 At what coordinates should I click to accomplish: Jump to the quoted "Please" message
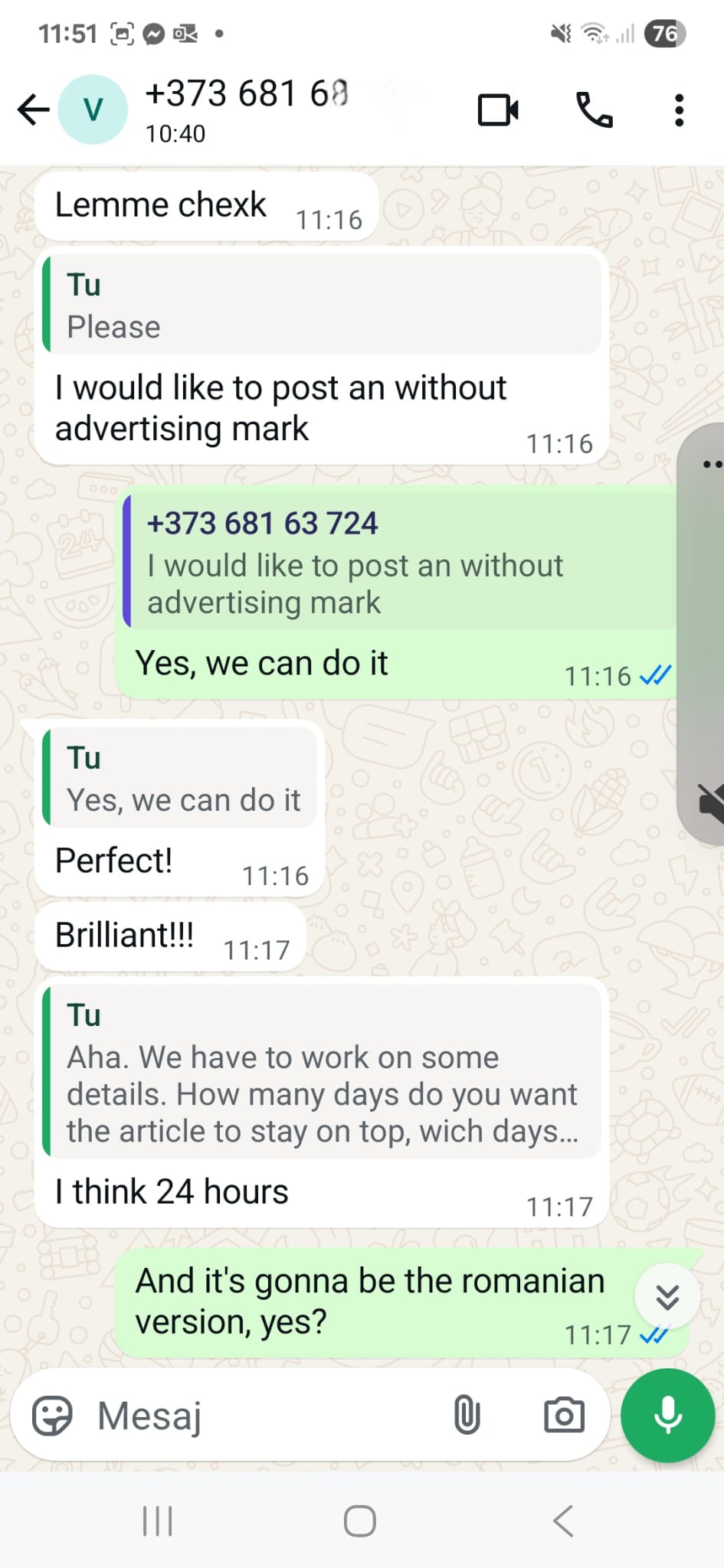[x=322, y=305]
